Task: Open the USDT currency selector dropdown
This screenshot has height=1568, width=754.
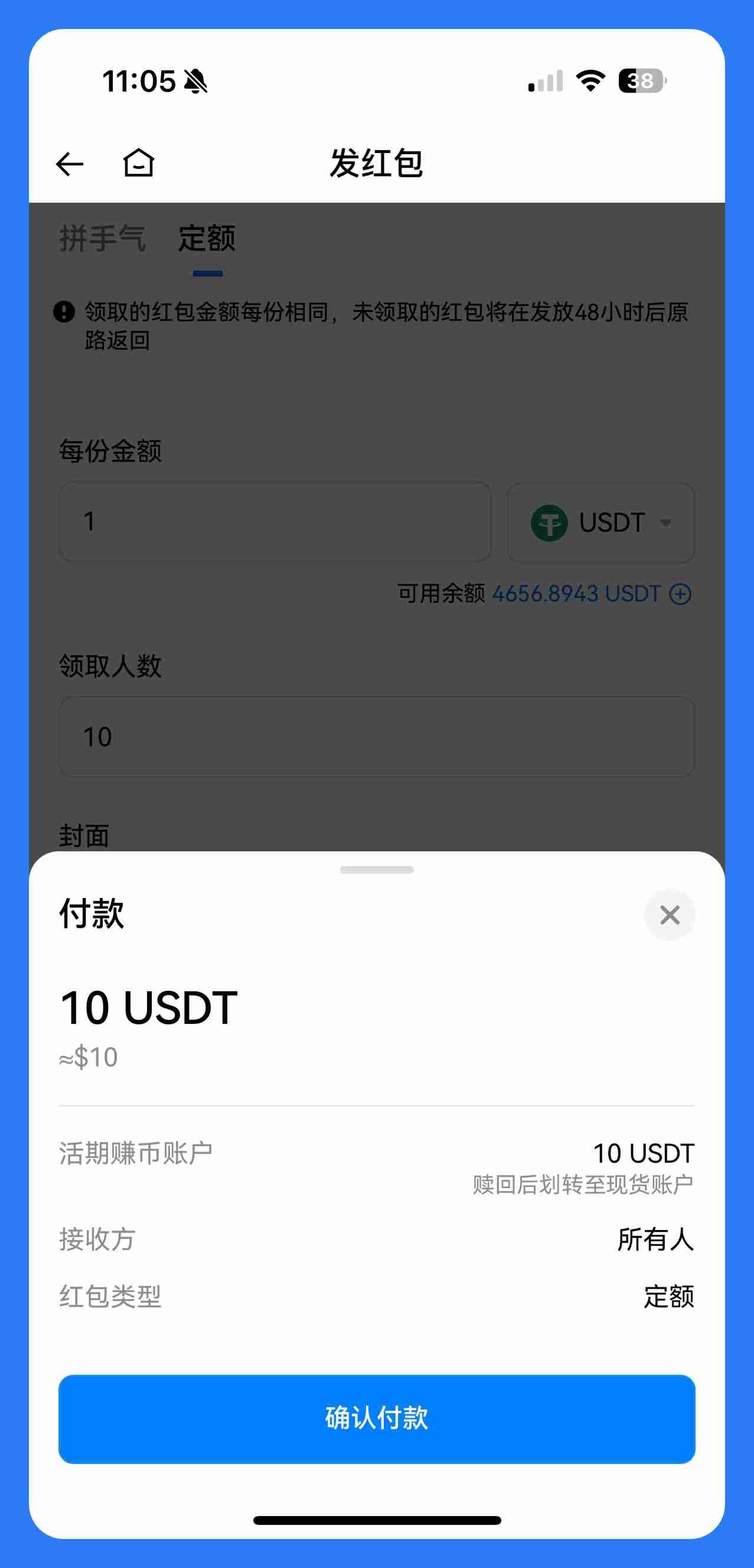Action: click(x=667, y=522)
